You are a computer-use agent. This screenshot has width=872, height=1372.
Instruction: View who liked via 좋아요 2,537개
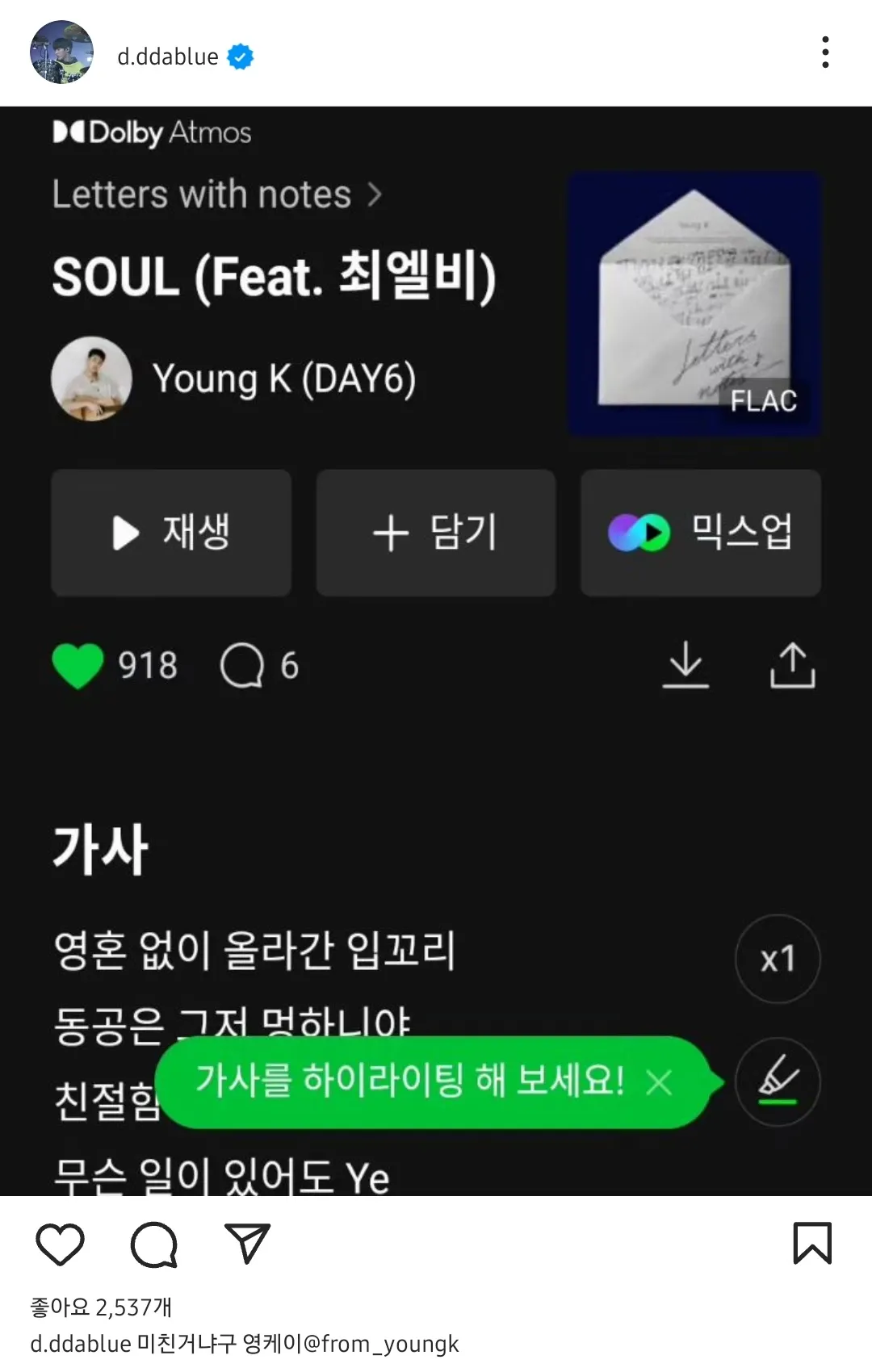coord(101,1307)
